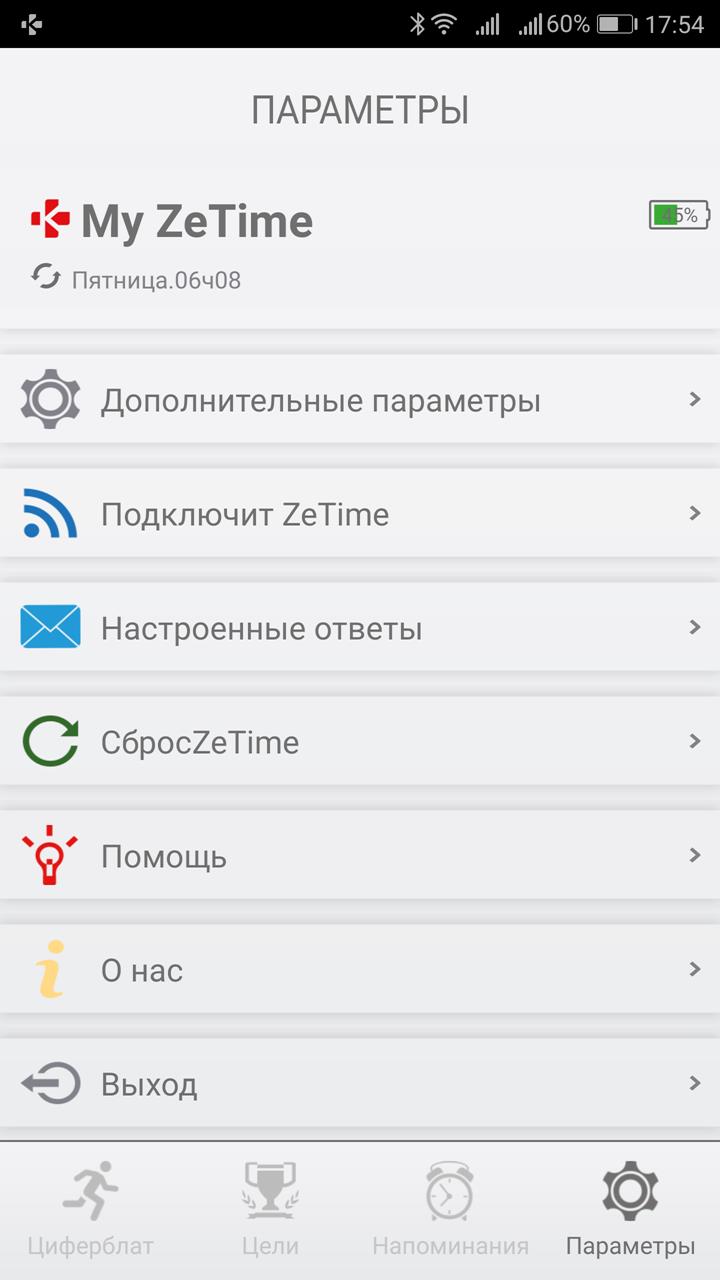This screenshot has width=720, height=1280.
Task: Switch to the Циферблат tab
Action: 90,1211
